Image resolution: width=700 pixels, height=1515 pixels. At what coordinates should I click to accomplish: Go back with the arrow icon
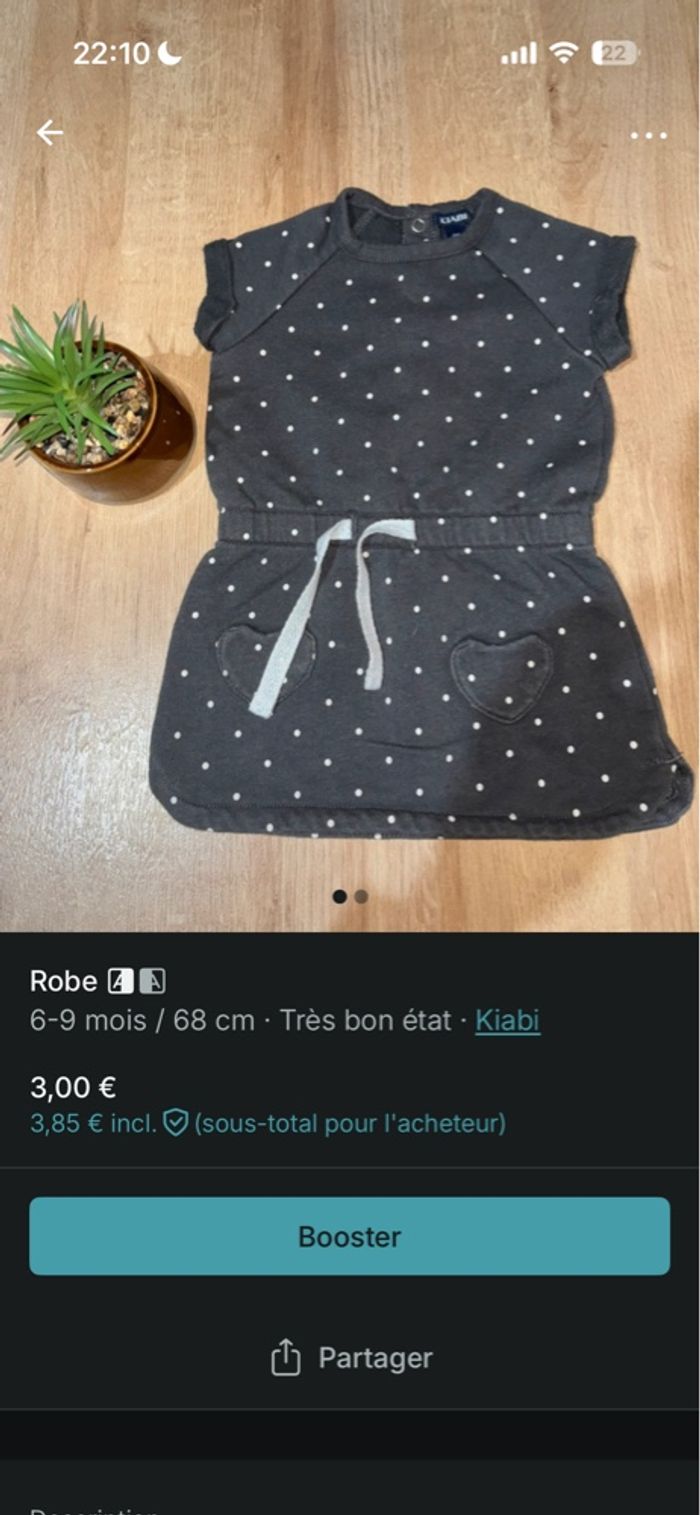49,132
